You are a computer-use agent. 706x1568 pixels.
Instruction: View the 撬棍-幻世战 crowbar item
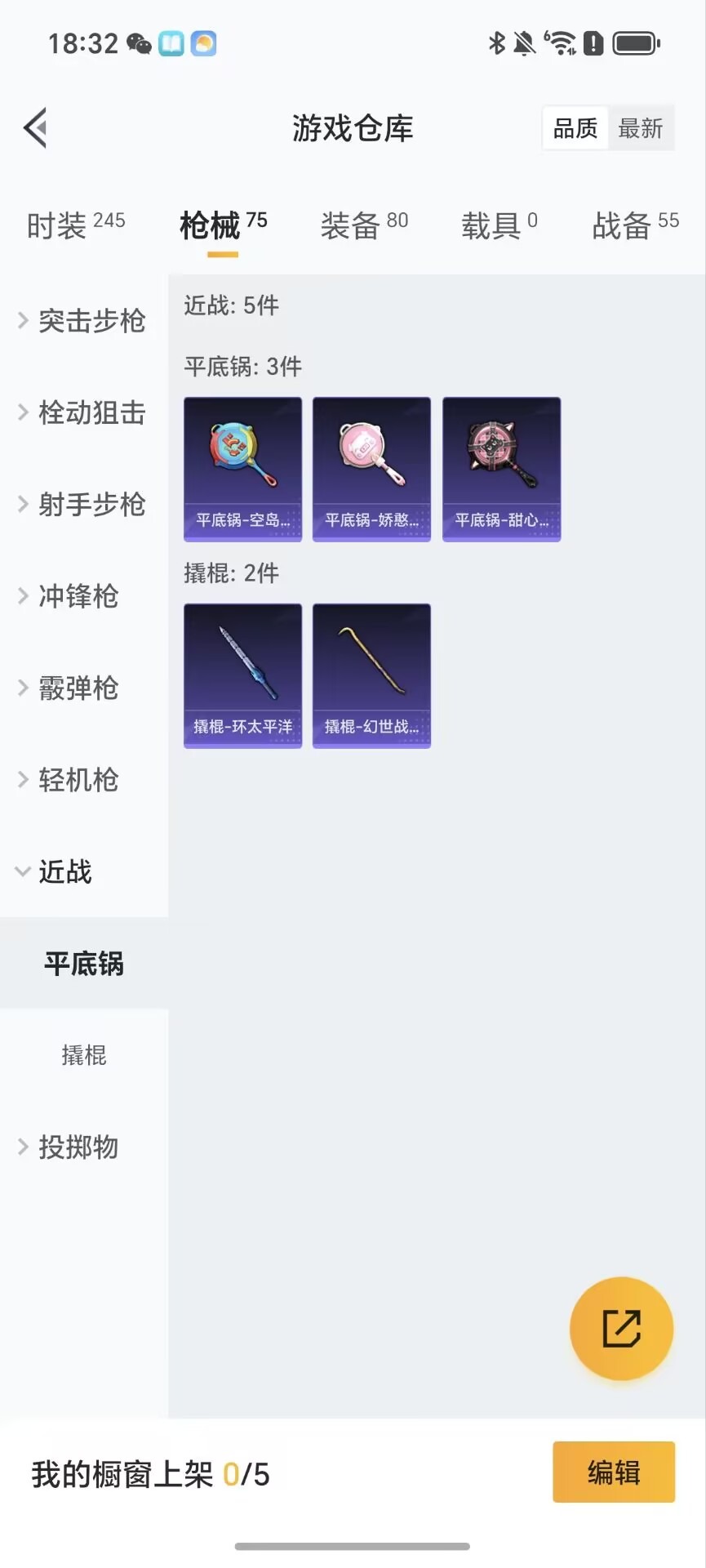tap(371, 675)
